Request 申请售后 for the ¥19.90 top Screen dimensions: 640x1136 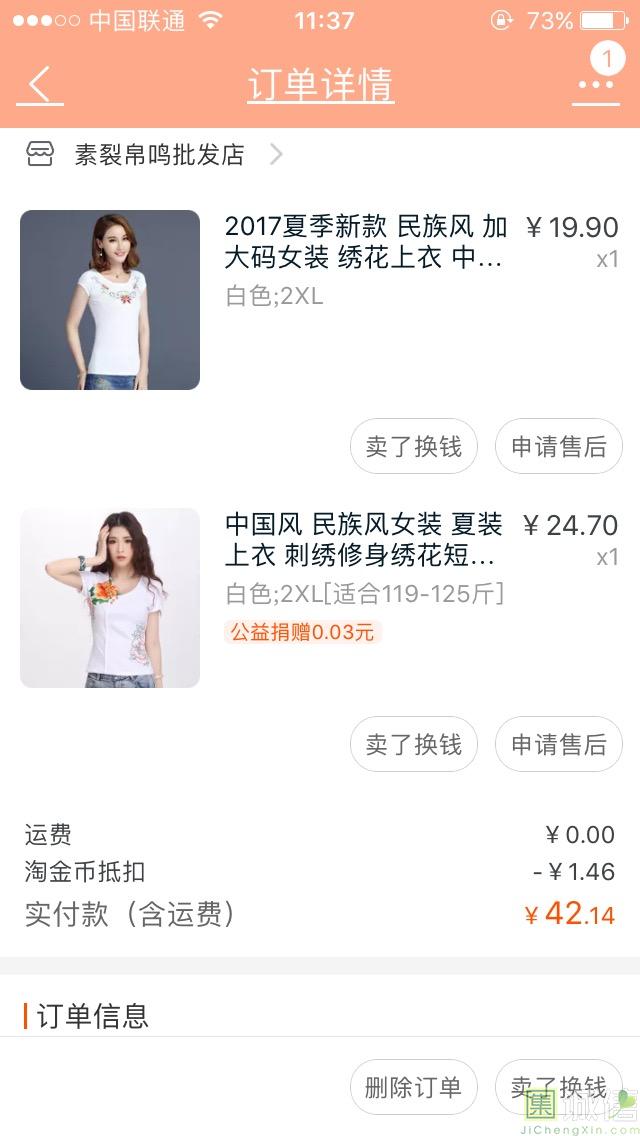(x=558, y=446)
